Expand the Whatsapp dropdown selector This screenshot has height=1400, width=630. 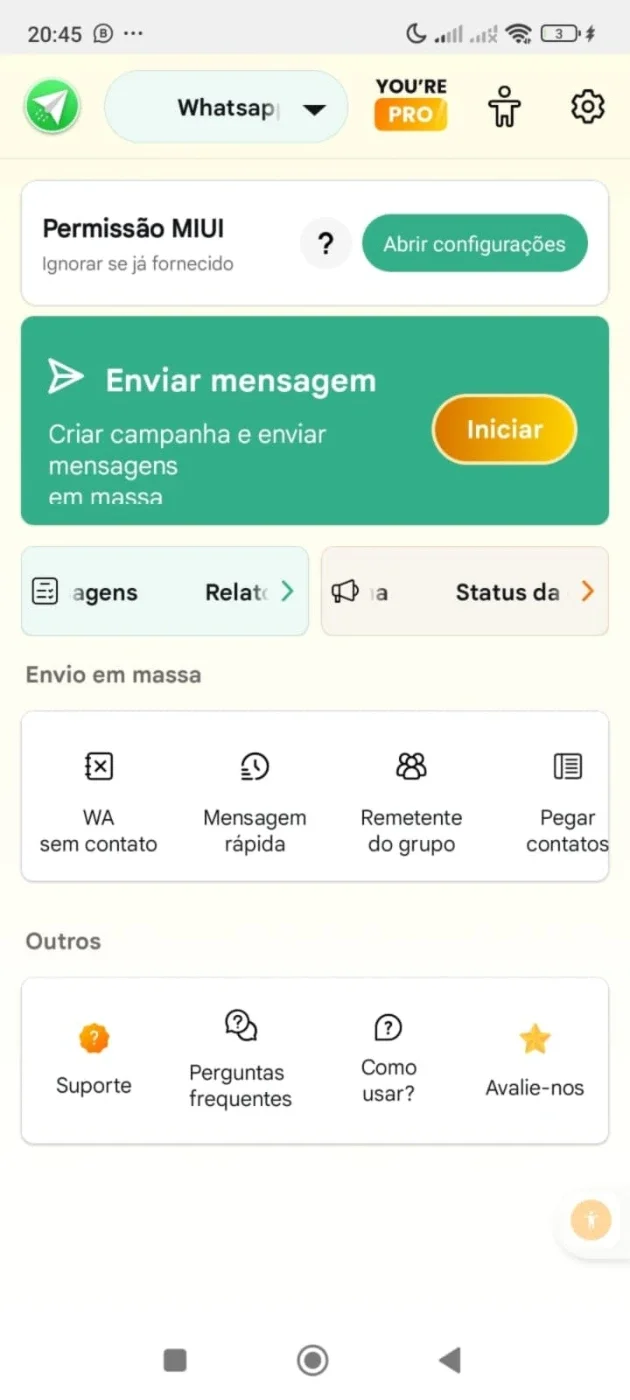226,107
